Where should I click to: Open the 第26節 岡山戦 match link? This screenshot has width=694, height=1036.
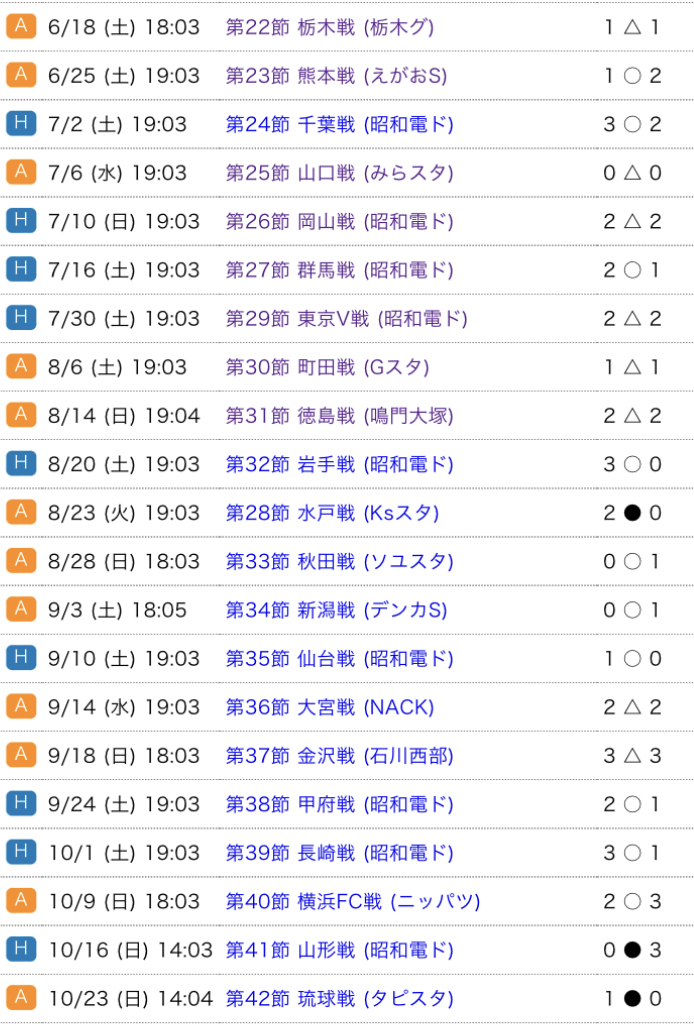tap(339, 221)
